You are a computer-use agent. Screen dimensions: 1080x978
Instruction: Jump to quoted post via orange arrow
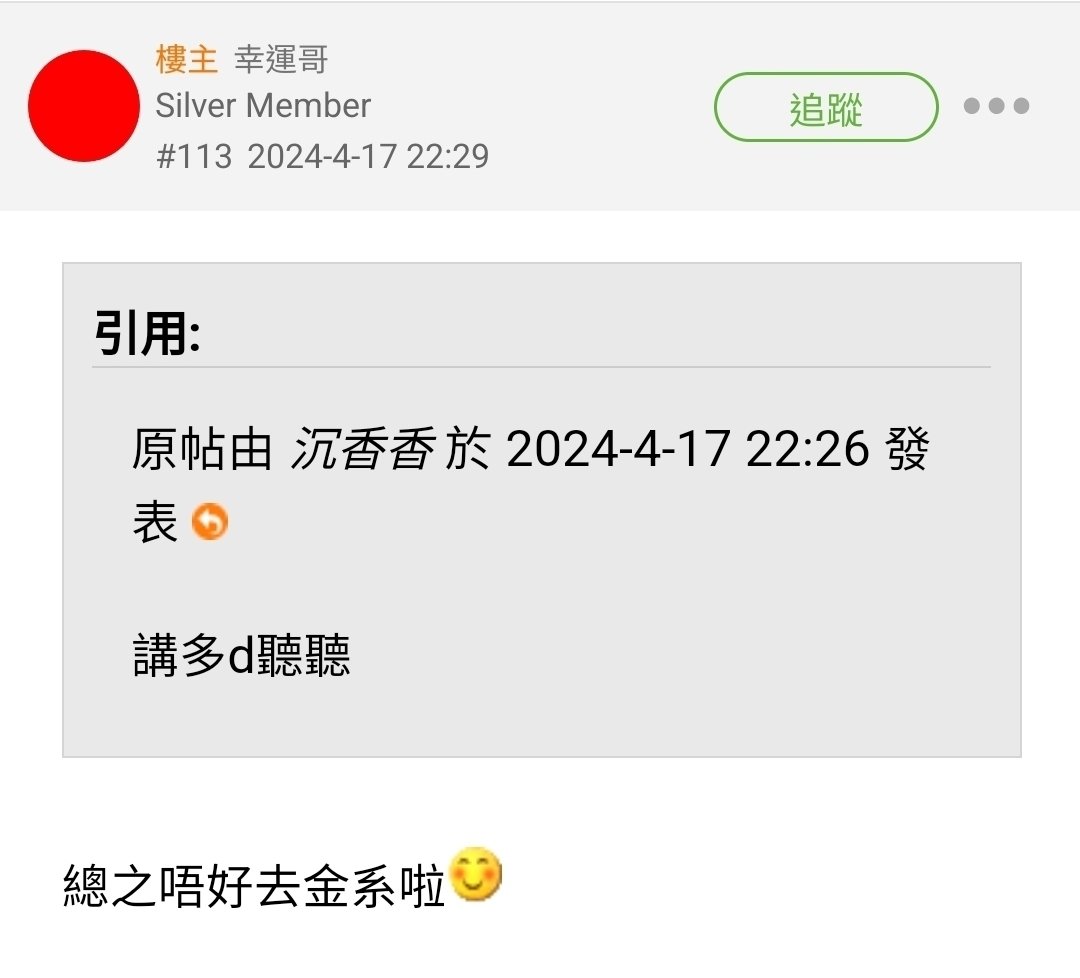[210, 522]
